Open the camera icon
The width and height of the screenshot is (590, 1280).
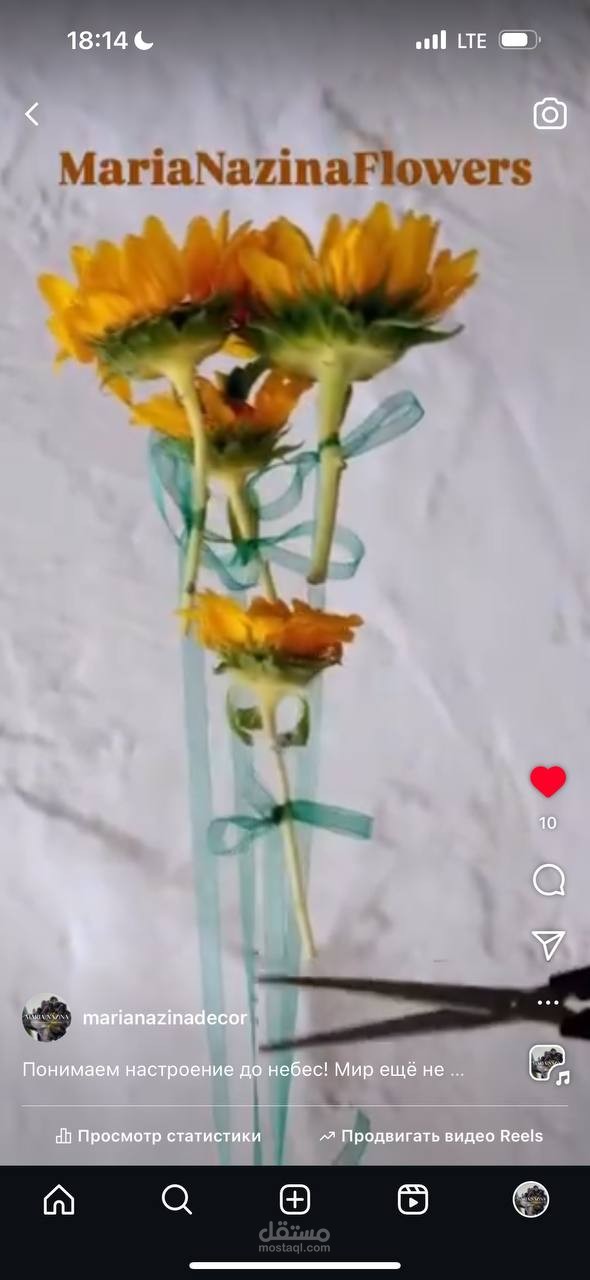click(x=549, y=114)
